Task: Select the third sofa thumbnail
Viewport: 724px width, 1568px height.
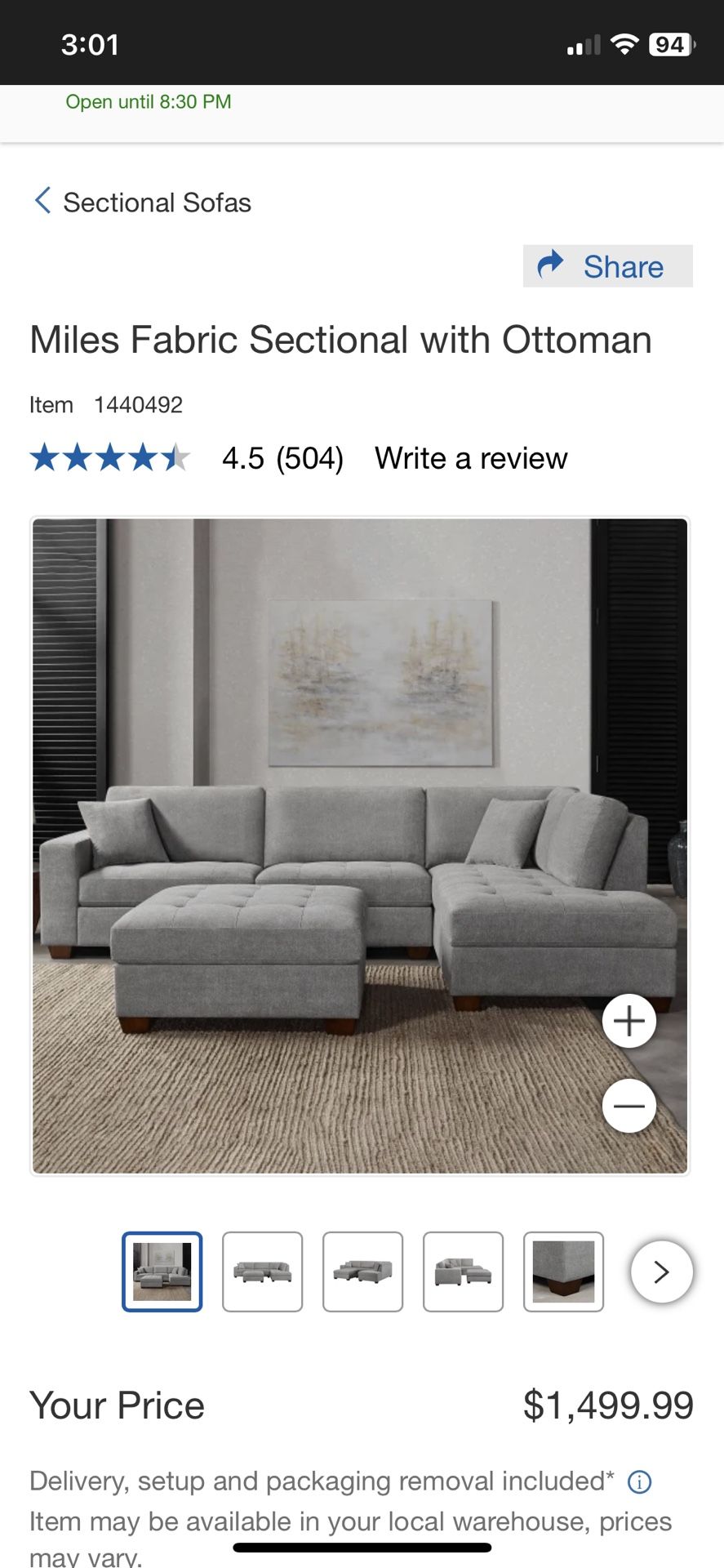Action: point(363,1272)
